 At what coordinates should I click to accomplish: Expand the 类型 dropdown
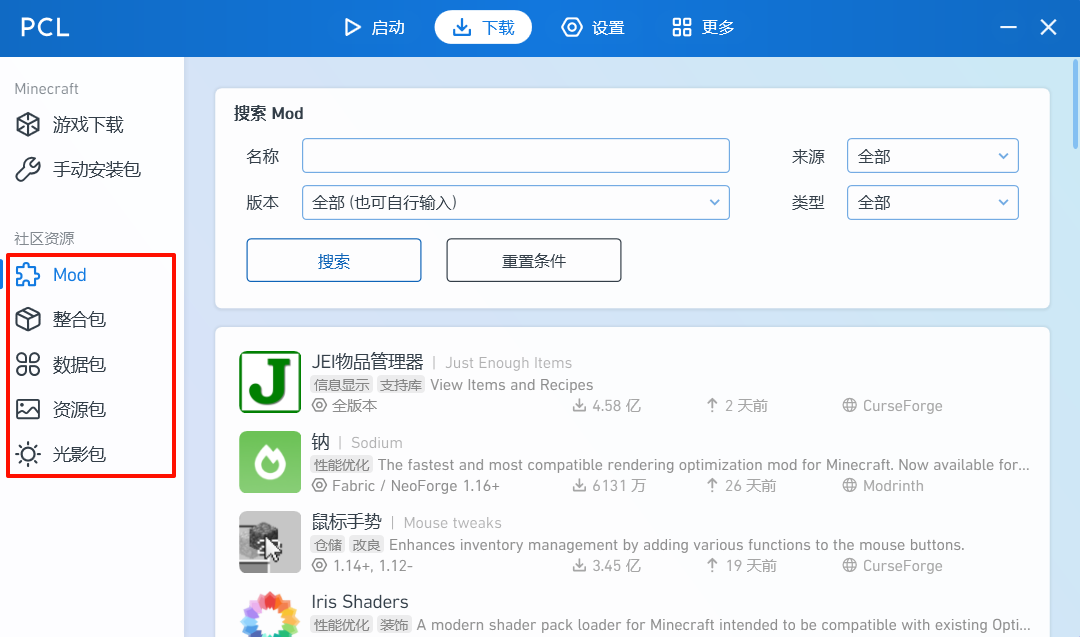click(x=932, y=202)
